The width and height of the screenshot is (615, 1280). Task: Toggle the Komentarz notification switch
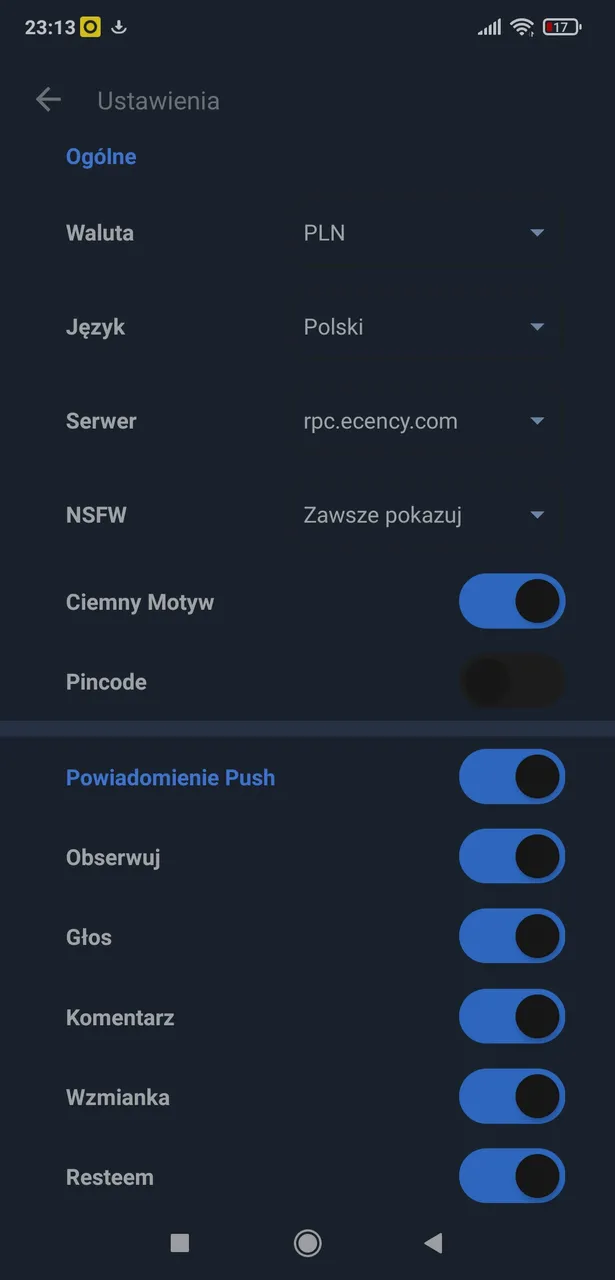[512, 1017]
